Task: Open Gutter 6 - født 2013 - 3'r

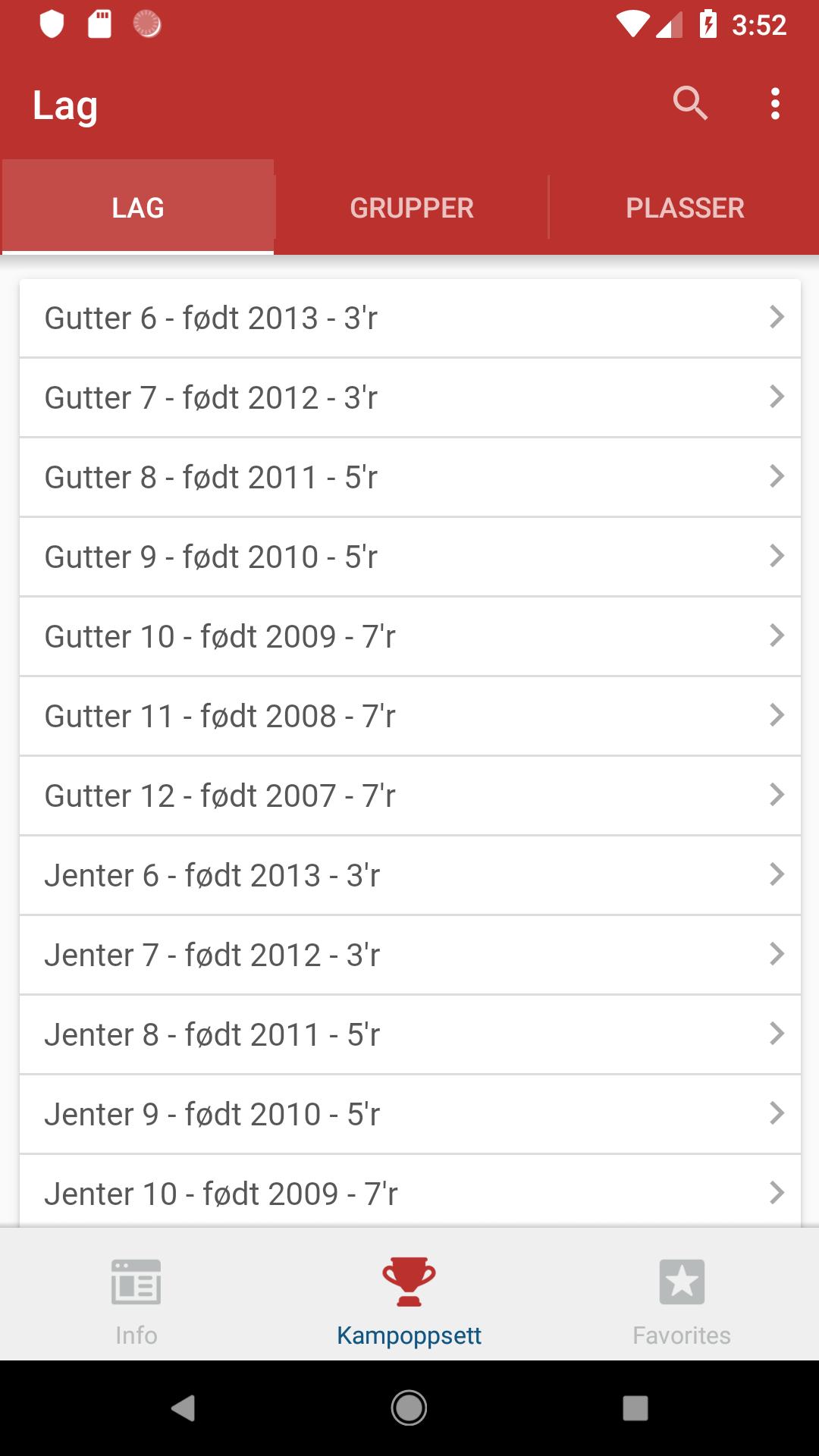Action: tap(409, 318)
